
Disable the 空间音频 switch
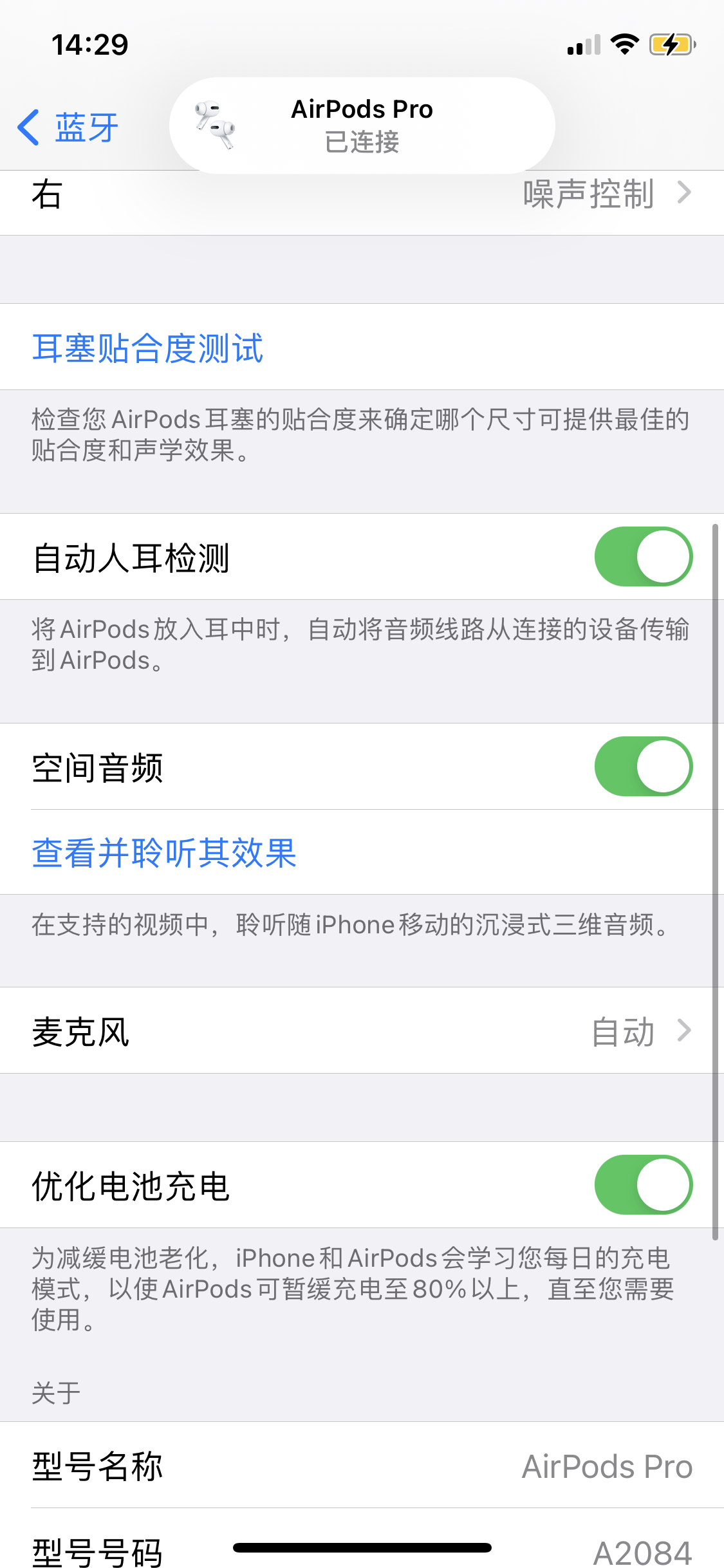643,767
